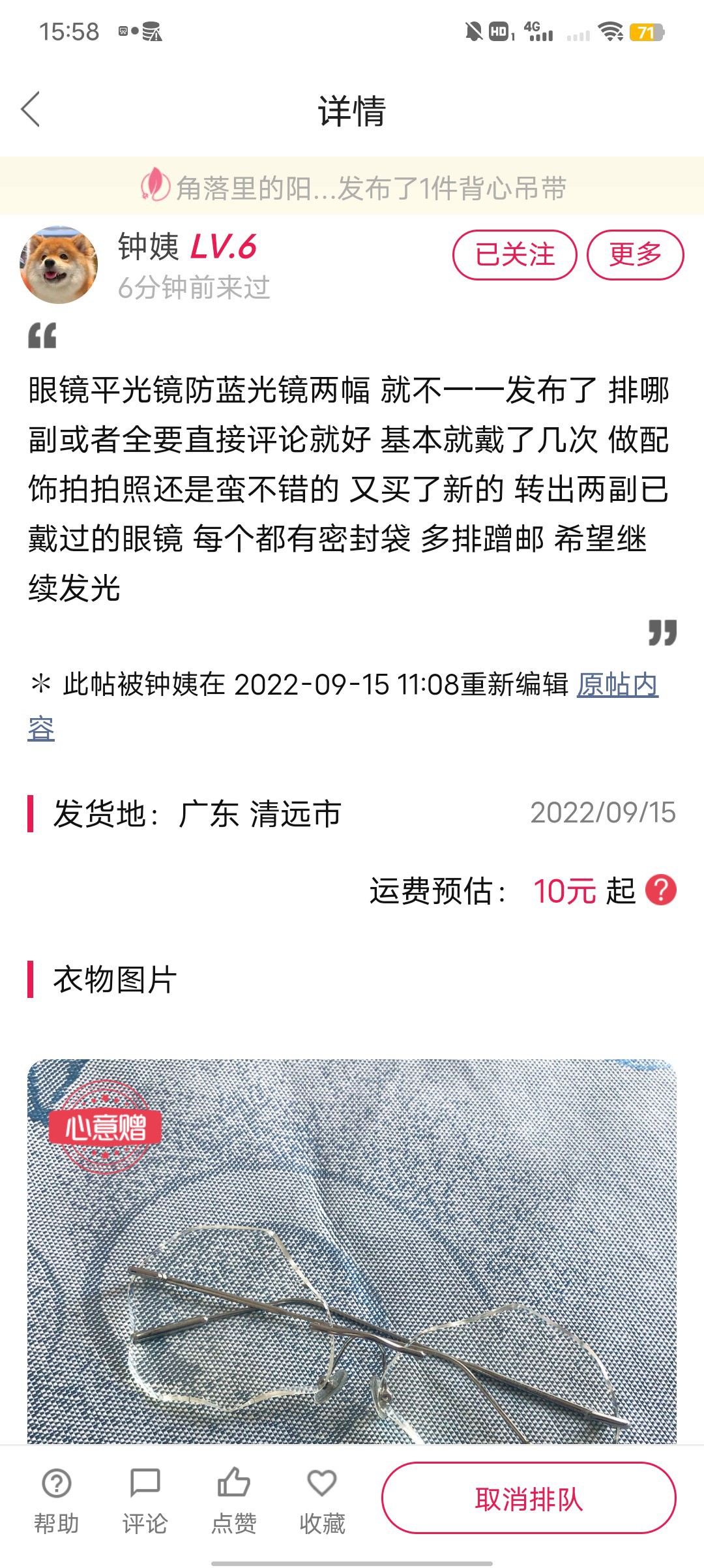The image size is (704, 1568).
Task: Show shipping fee help question mark
Action: tap(660, 890)
